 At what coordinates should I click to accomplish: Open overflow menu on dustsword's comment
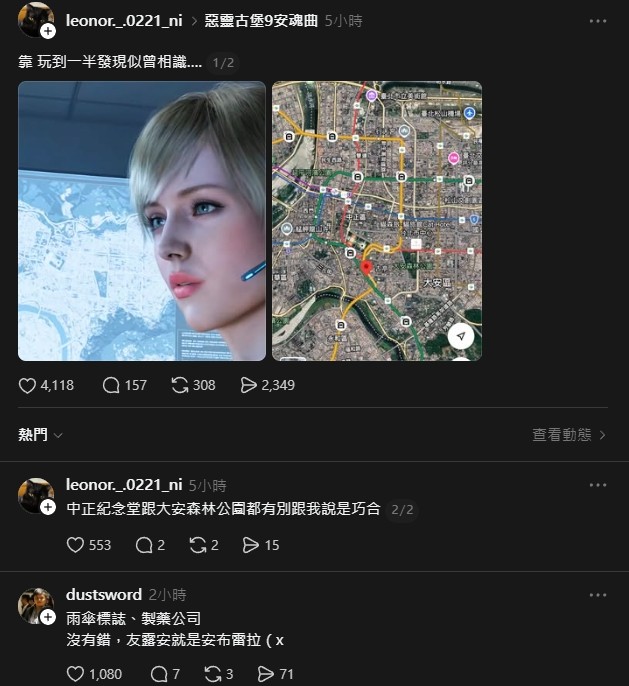coord(598,595)
